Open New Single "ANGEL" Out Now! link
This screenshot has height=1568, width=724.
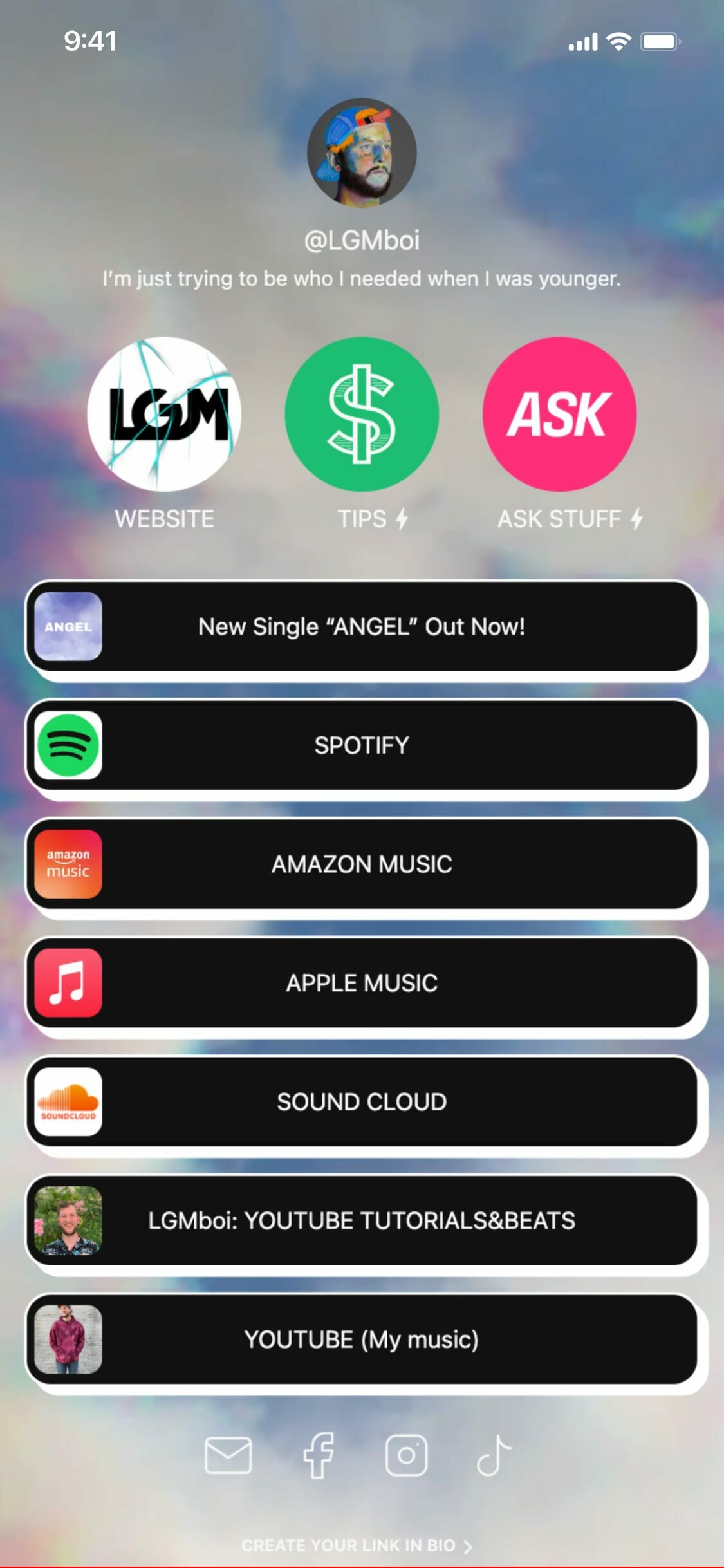[x=362, y=626]
